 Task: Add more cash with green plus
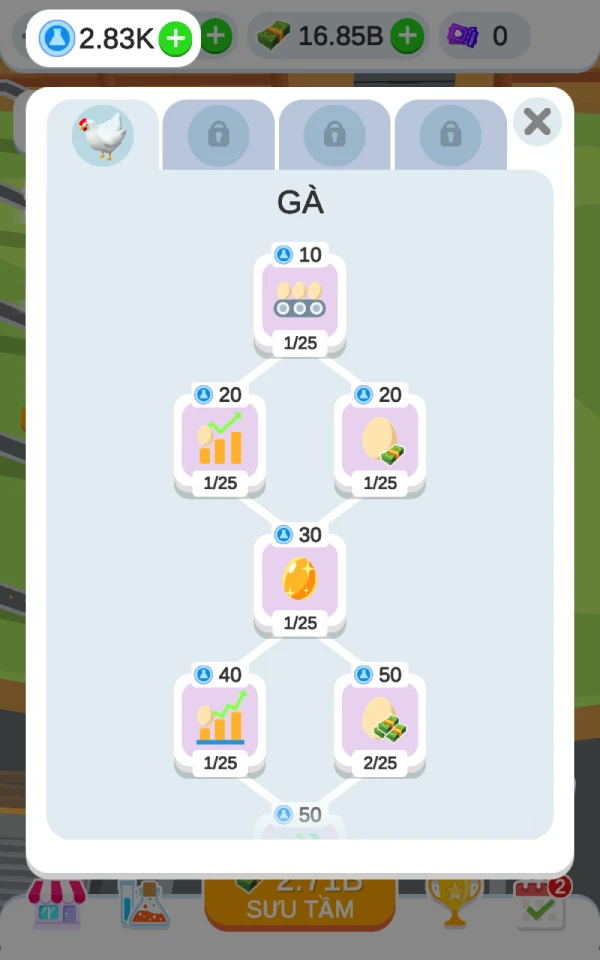pyautogui.click(x=407, y=36)
